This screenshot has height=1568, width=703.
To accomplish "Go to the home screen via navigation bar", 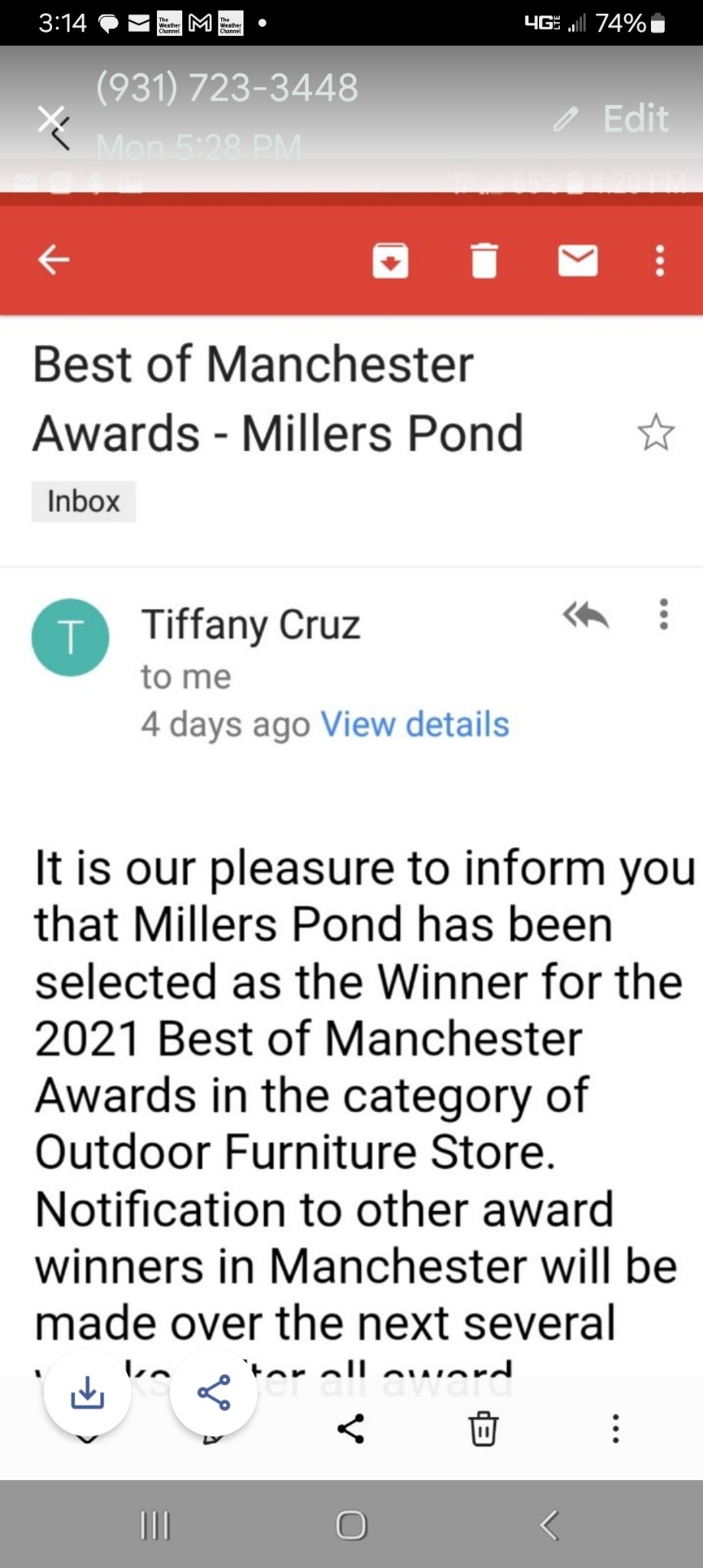I will click(x=351, y=1525).
